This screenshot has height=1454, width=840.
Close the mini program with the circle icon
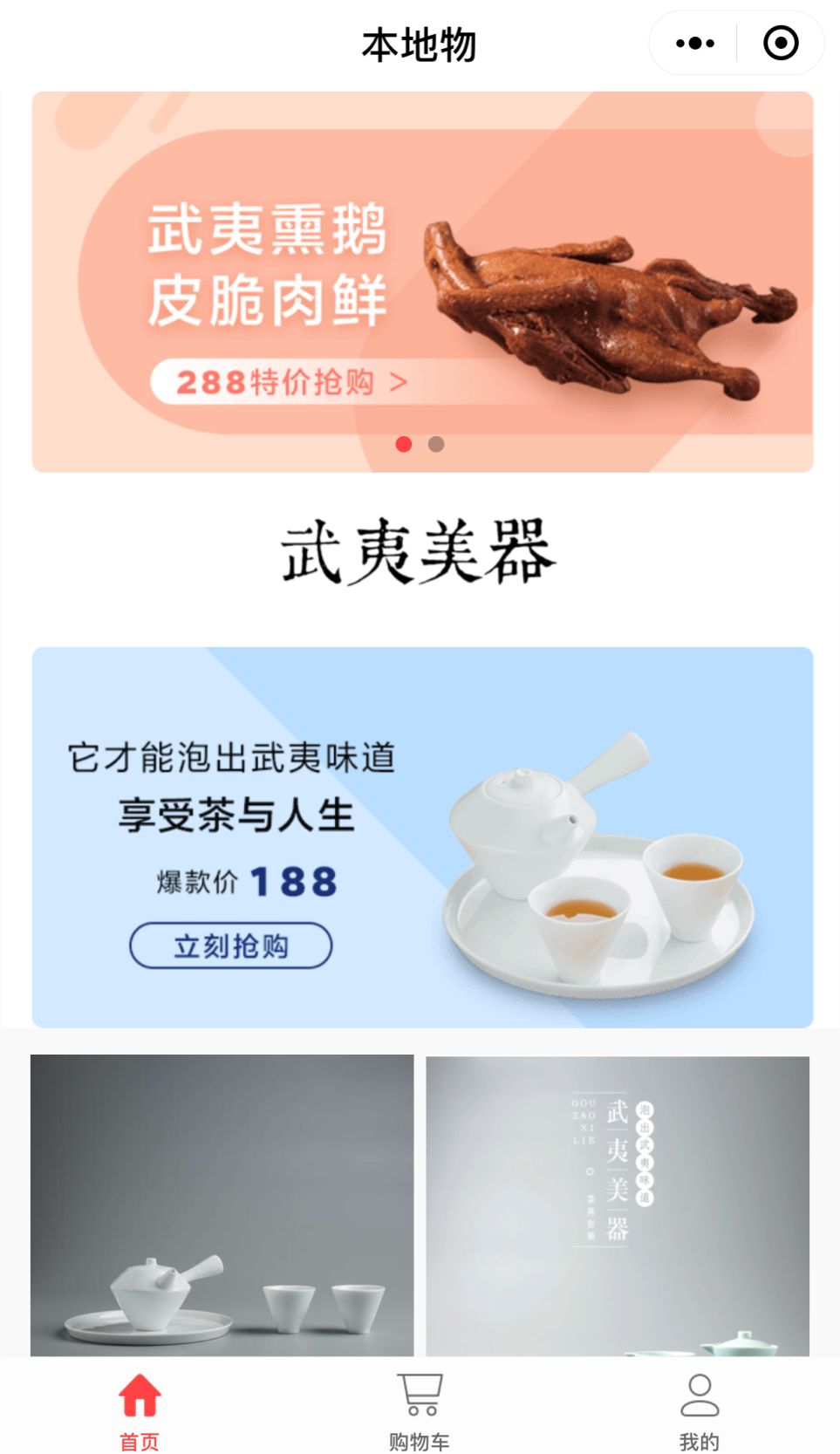[x=780, y=43]
